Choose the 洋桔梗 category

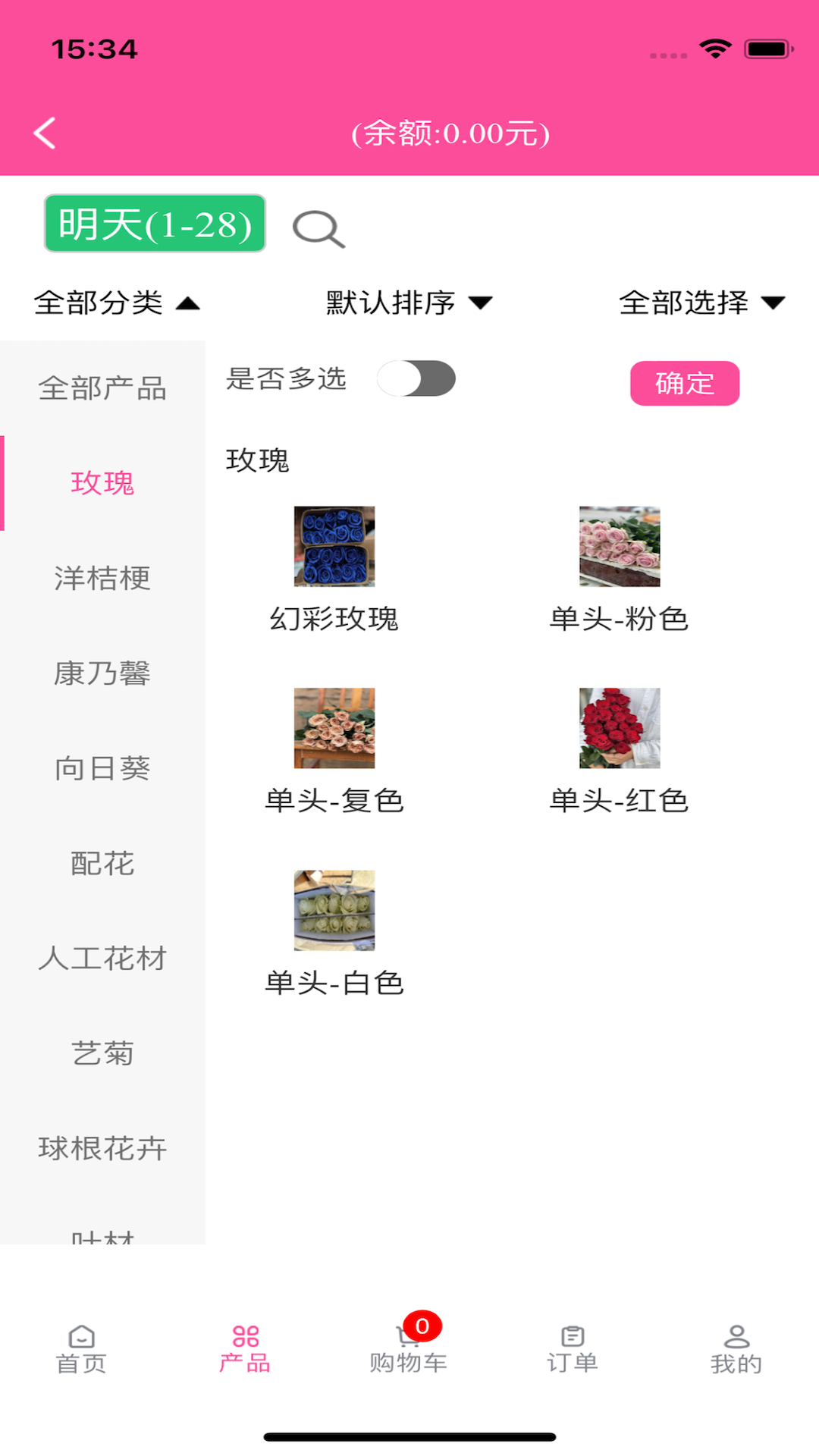102,579
